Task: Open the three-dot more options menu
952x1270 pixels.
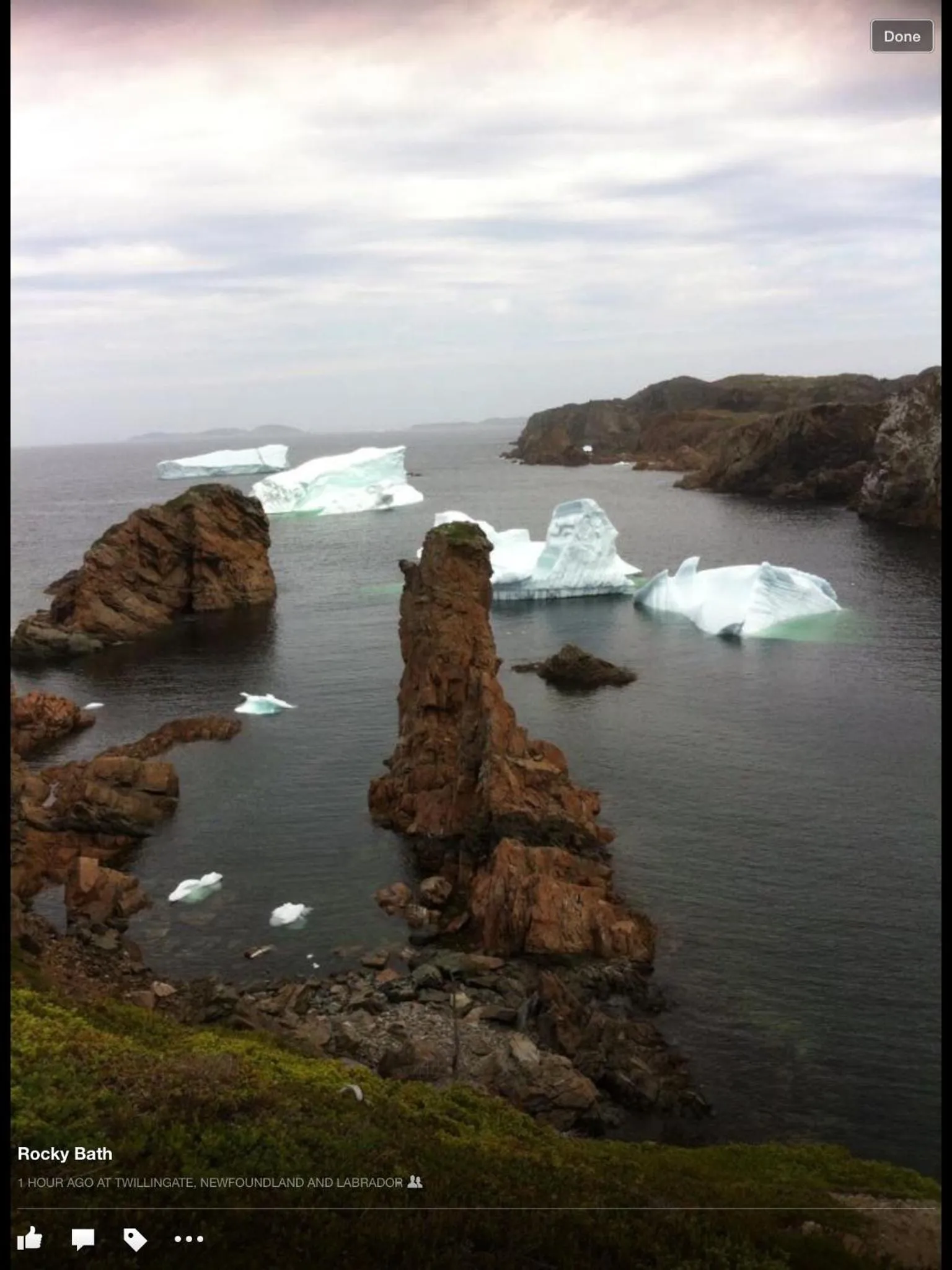Action: click(x=188, y=1239)
